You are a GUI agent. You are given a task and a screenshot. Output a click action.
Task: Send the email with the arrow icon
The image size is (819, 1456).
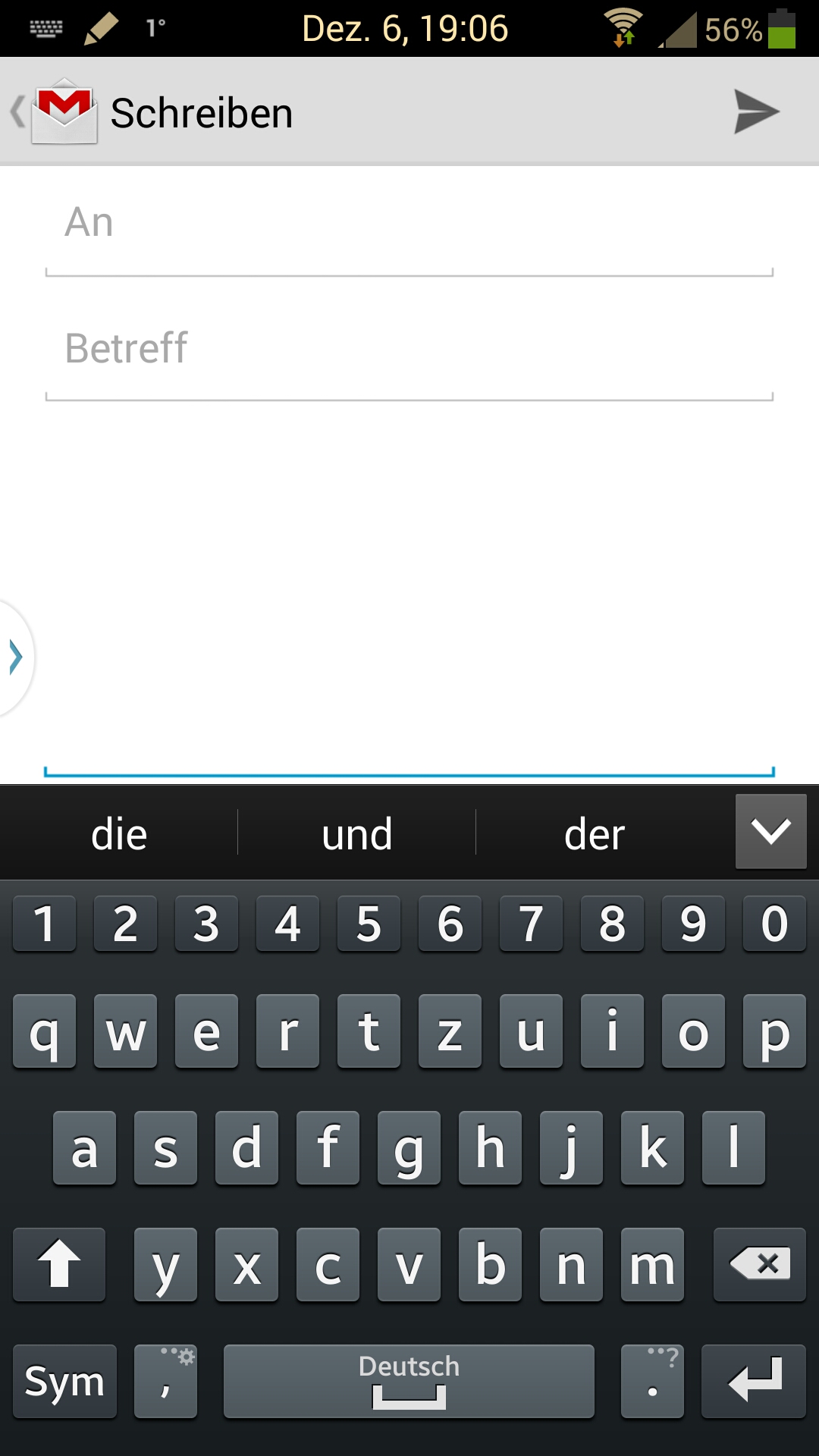point(756,111)
